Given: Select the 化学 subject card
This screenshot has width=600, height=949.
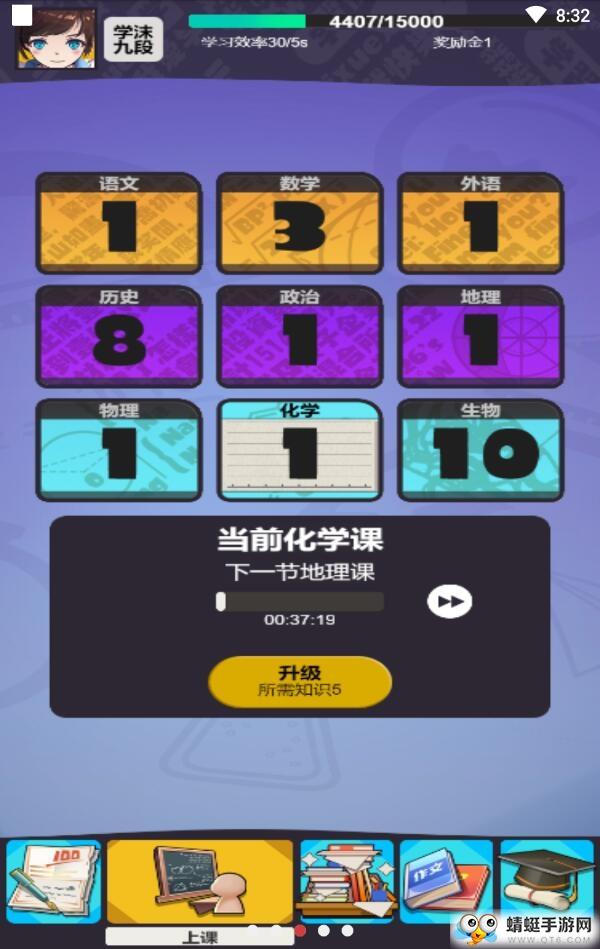Looking at the screenshot, I should [x=299, y=450].
